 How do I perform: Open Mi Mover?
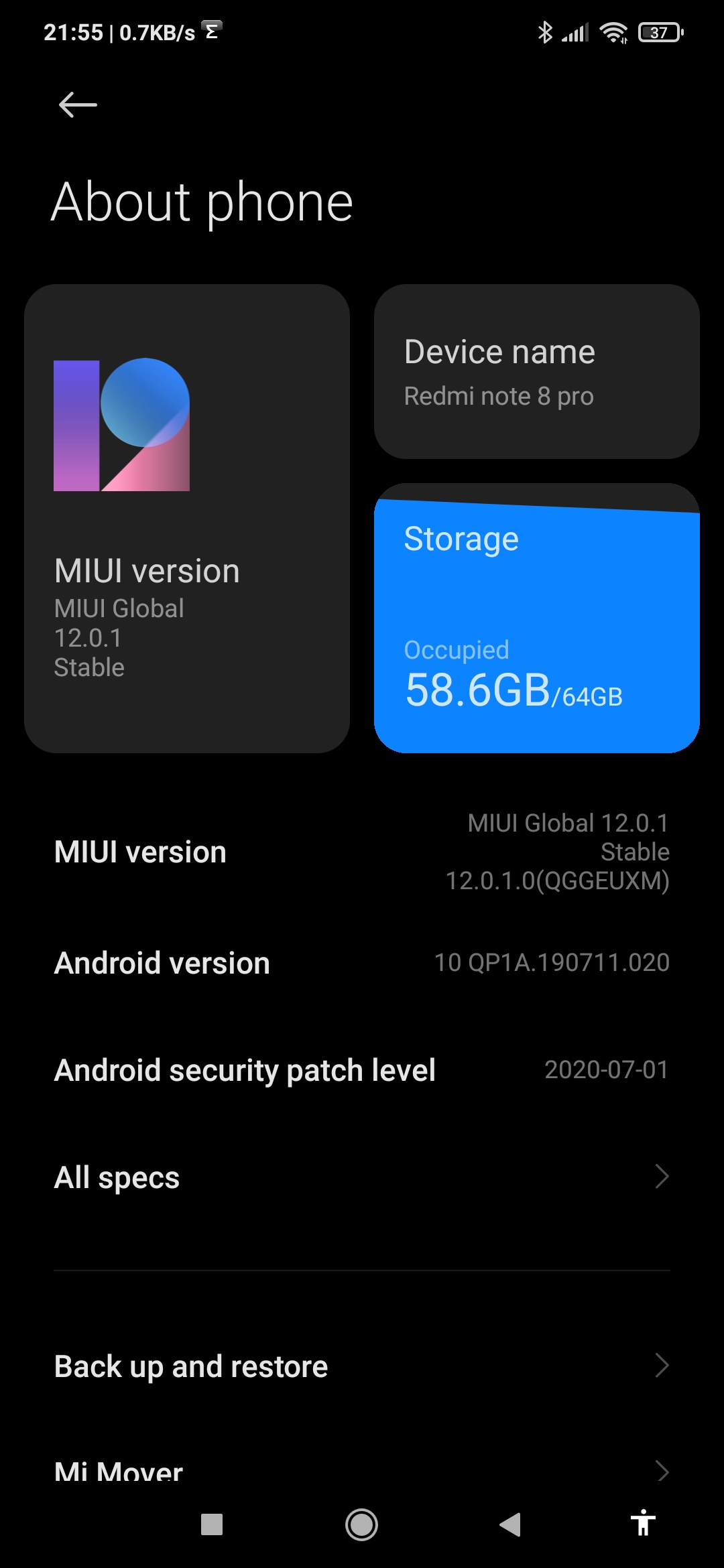362,1471
